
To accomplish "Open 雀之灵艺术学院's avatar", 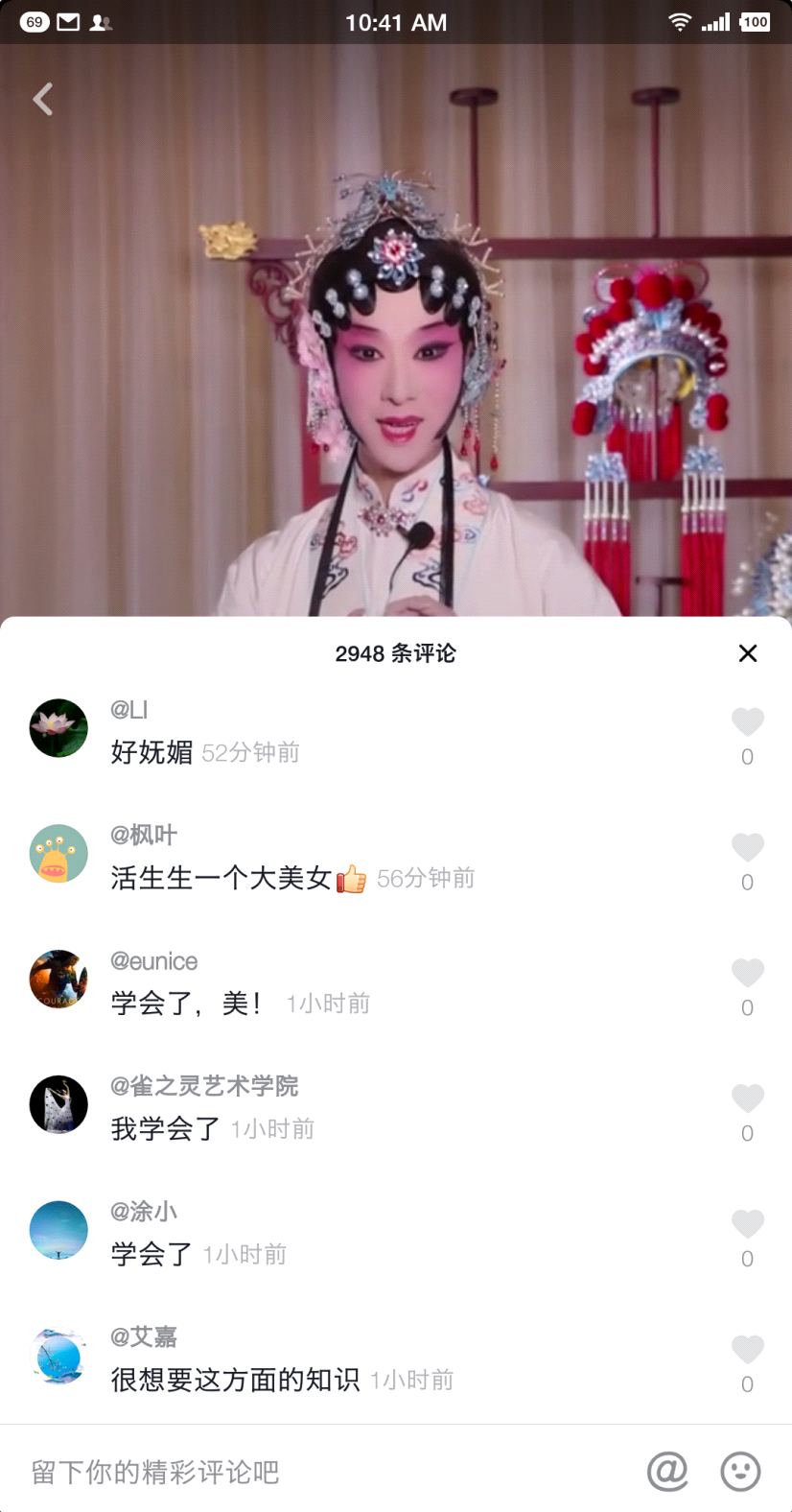I will tap(58, 1105).
